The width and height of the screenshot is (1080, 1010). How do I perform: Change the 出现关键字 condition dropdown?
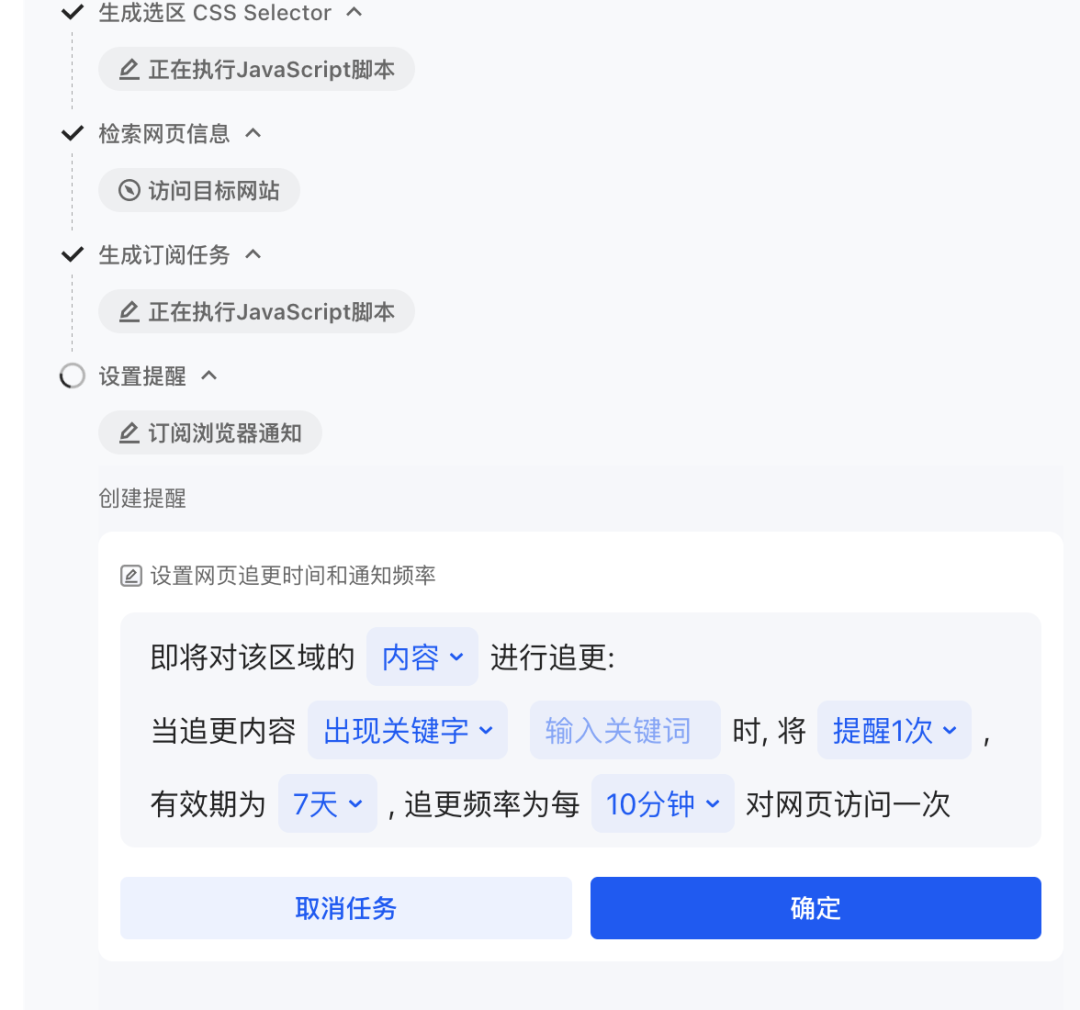tap(407, 730)
